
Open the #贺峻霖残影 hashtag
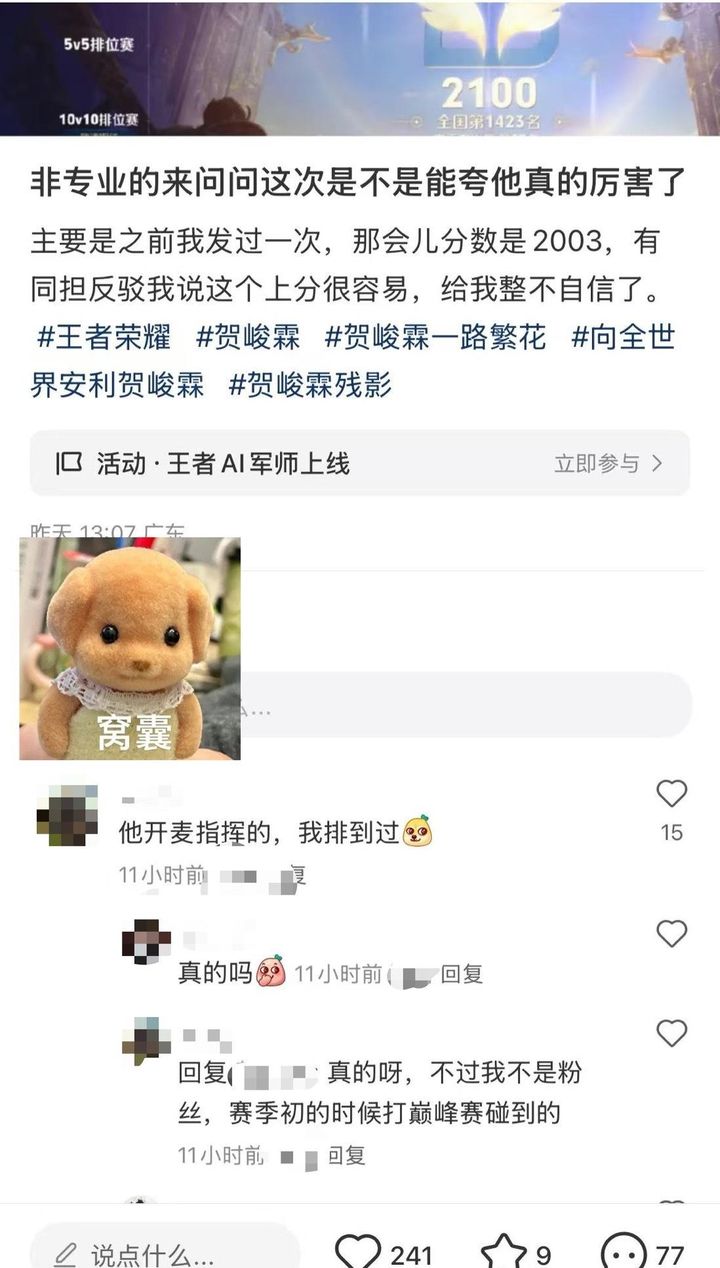(310, 384)
